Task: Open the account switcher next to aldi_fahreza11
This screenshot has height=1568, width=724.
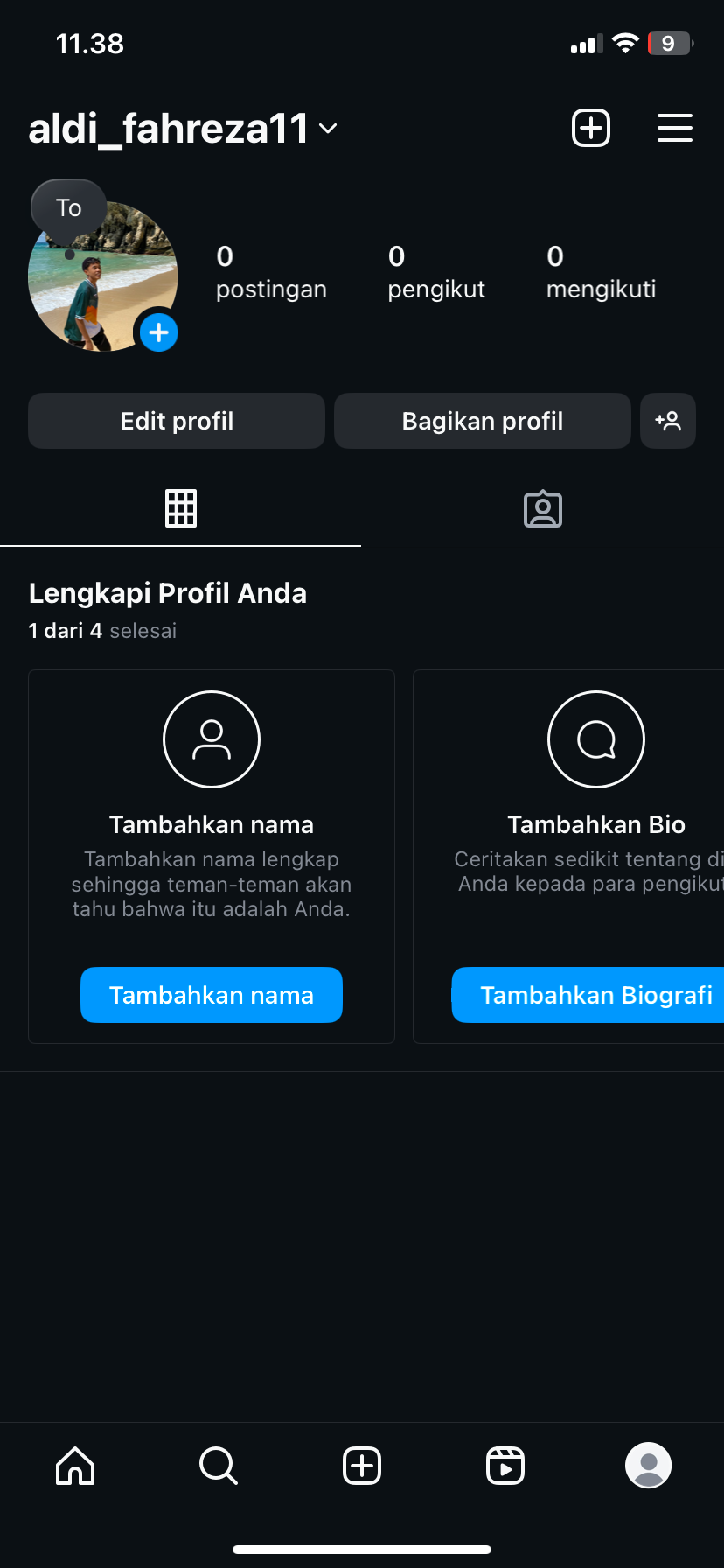Action: [328, 129]
